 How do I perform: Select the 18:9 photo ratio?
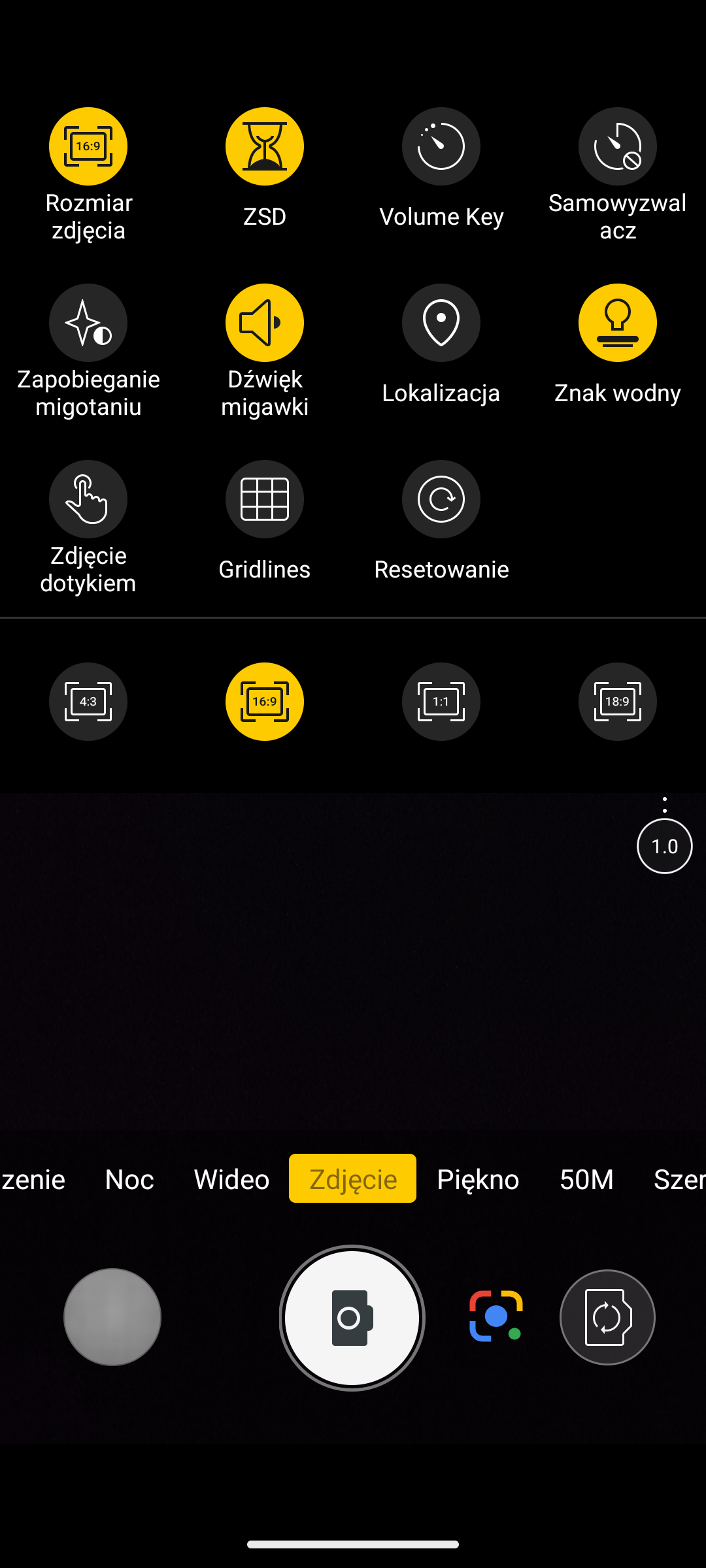click(x=618, y=702)
